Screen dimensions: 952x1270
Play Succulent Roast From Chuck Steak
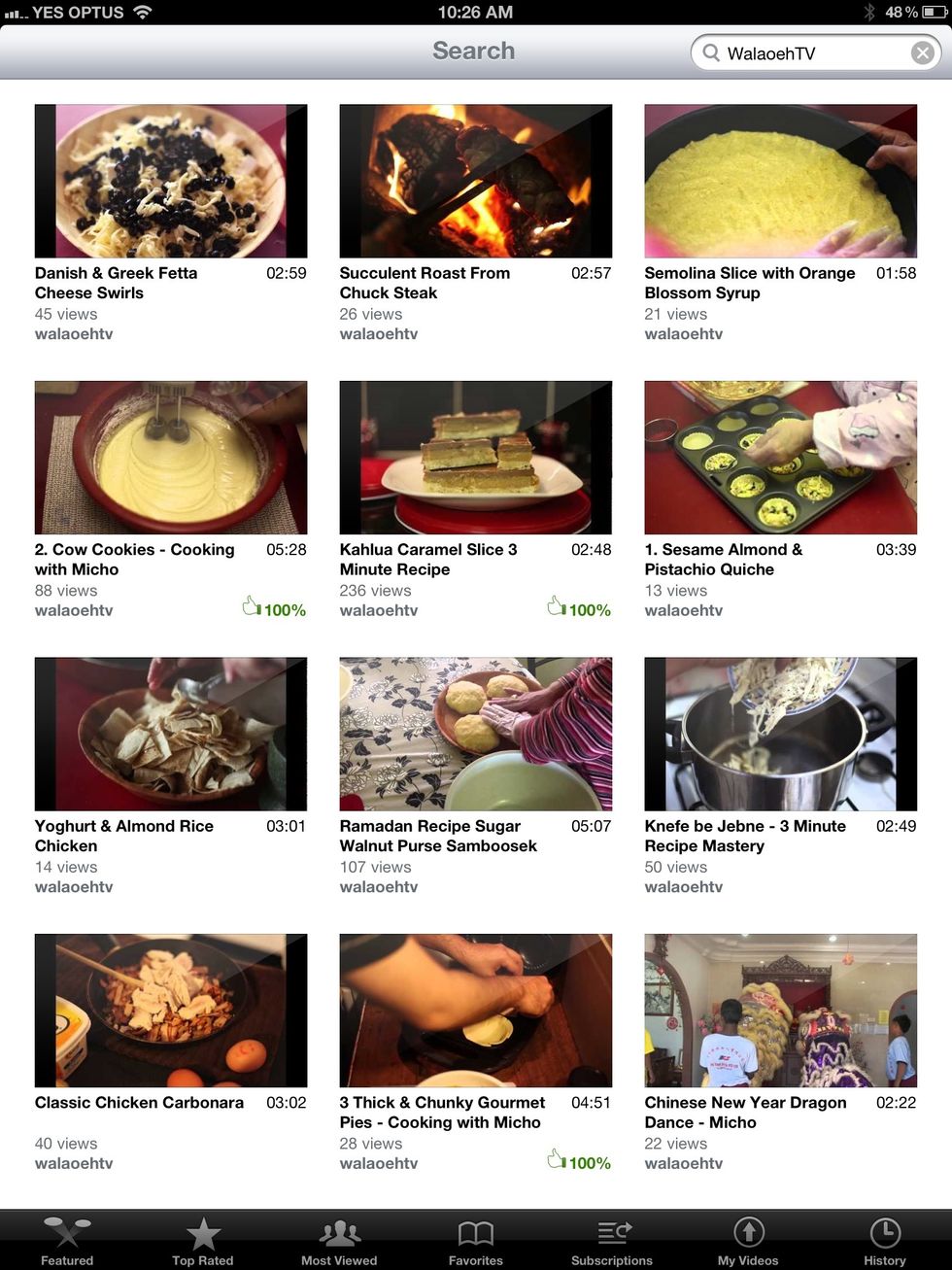tap(476, 181)
